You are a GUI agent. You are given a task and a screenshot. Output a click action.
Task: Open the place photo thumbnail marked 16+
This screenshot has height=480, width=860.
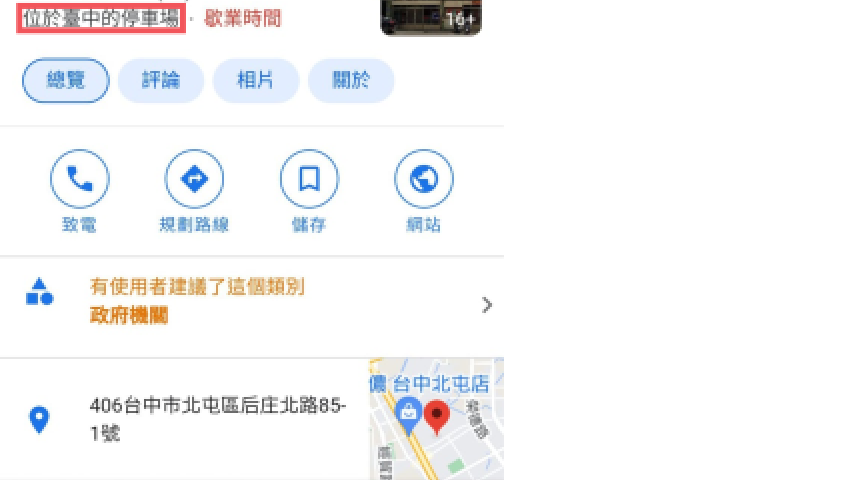tap(431, 16)
